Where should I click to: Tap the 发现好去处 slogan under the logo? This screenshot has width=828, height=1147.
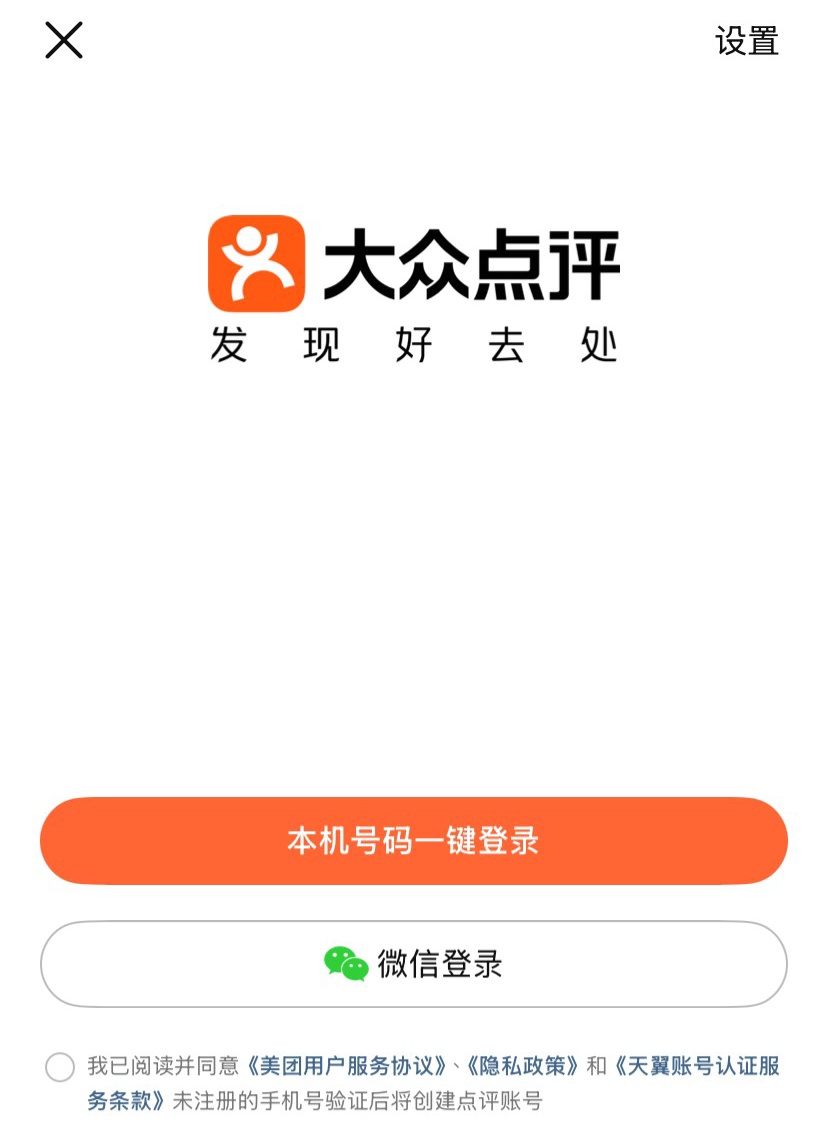point(413,344)
